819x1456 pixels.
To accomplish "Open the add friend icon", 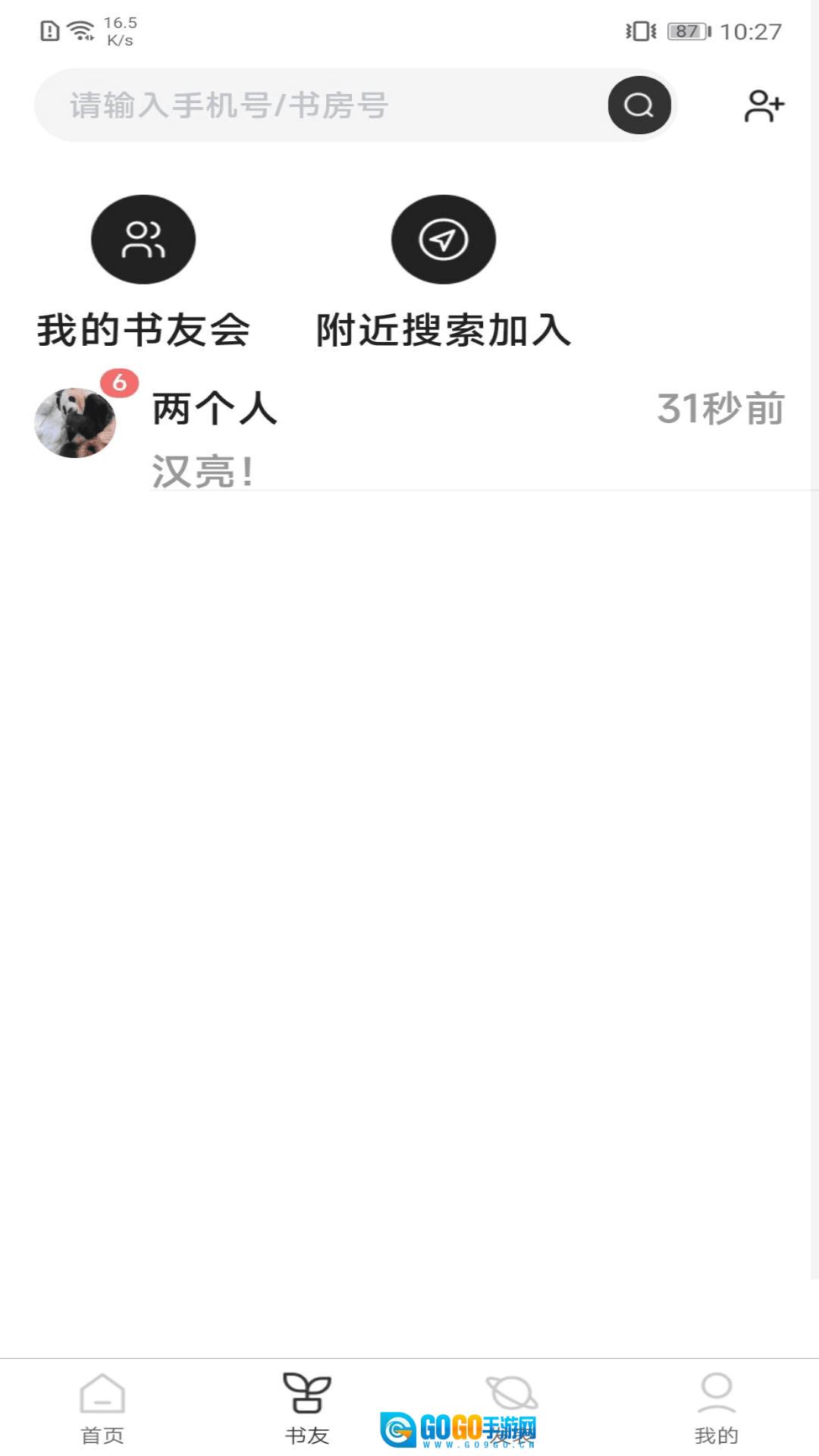I will pos(763,105).
